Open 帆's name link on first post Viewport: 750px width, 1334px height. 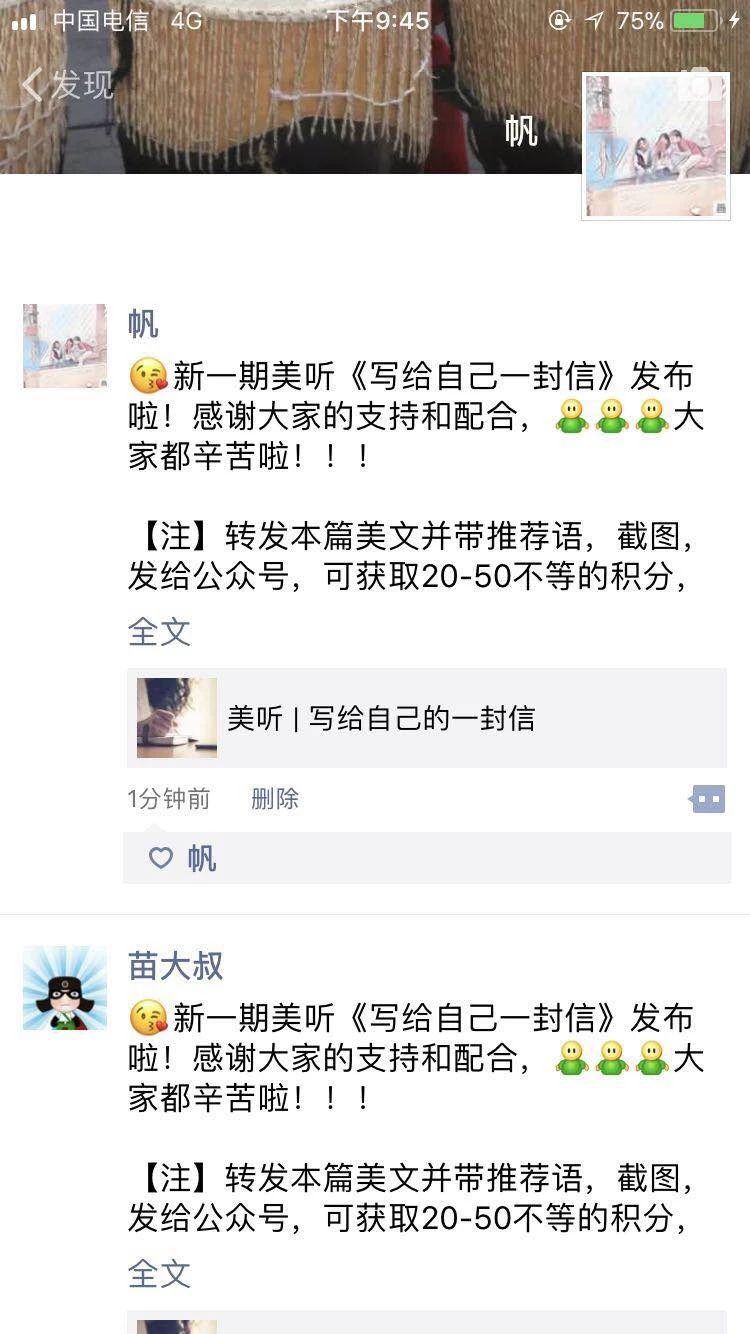(x=143, y=324)
